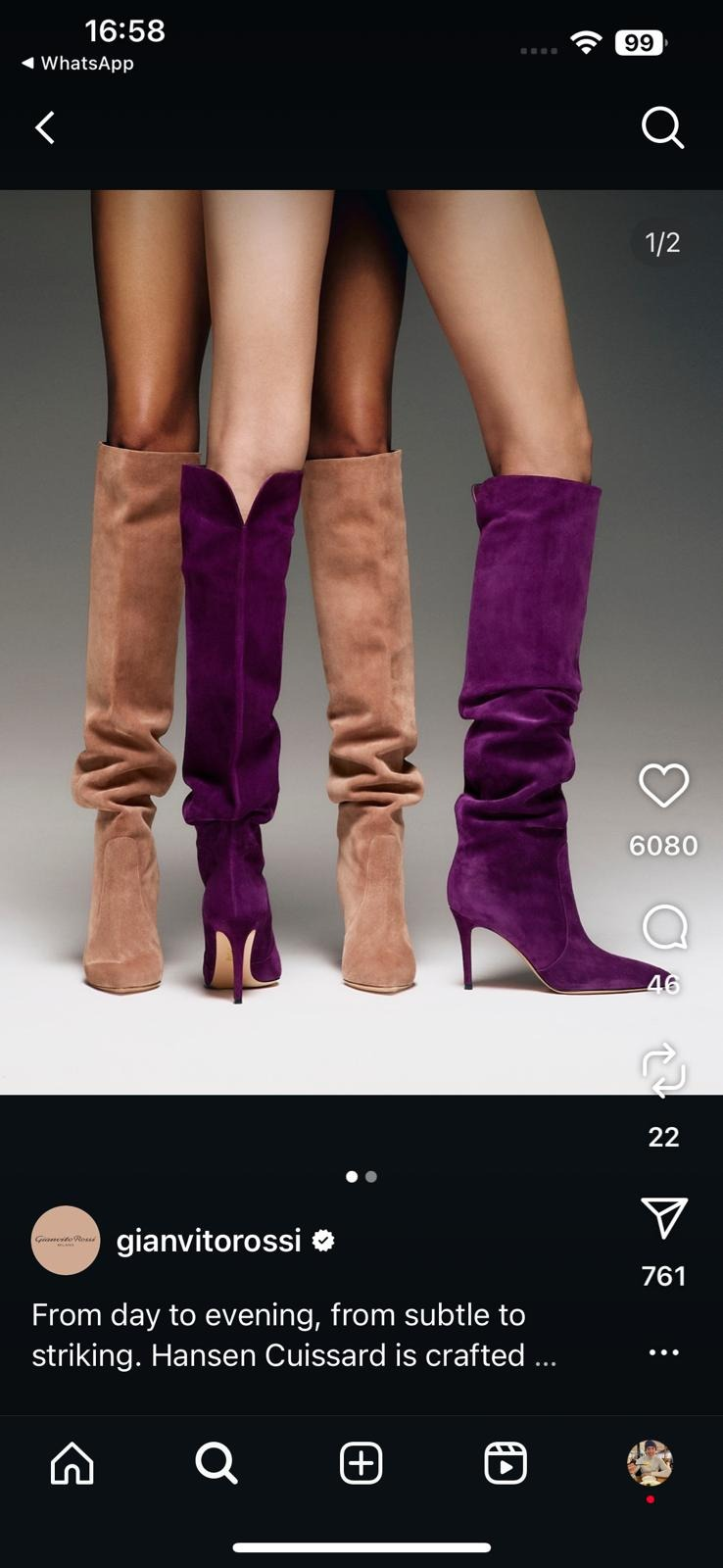The width and height of the screenshot is (723, 1568).
Task: Open search from the top bar
Action: tap(662, 127)
